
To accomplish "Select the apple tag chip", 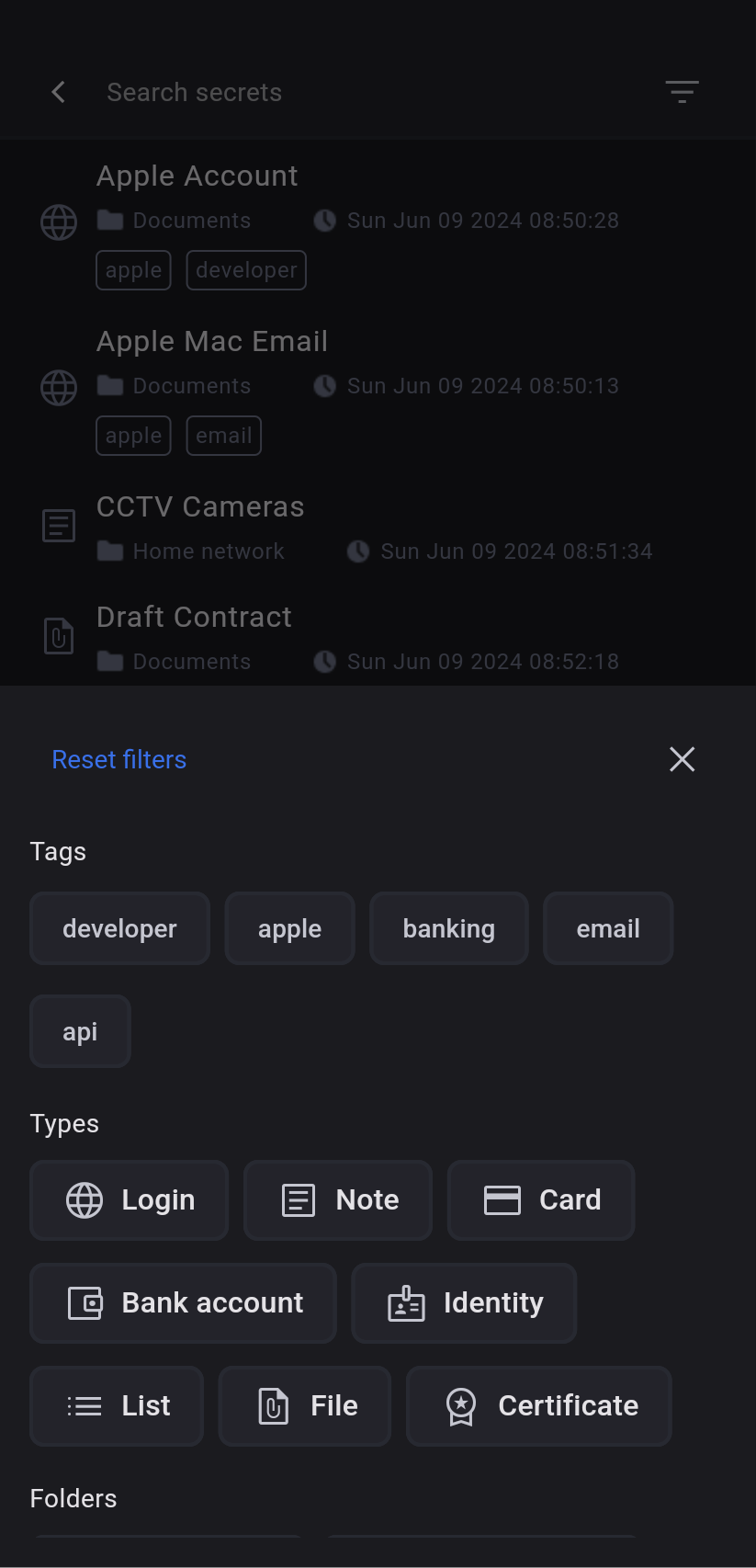I will pyautogui.click(x=289, y=928).
